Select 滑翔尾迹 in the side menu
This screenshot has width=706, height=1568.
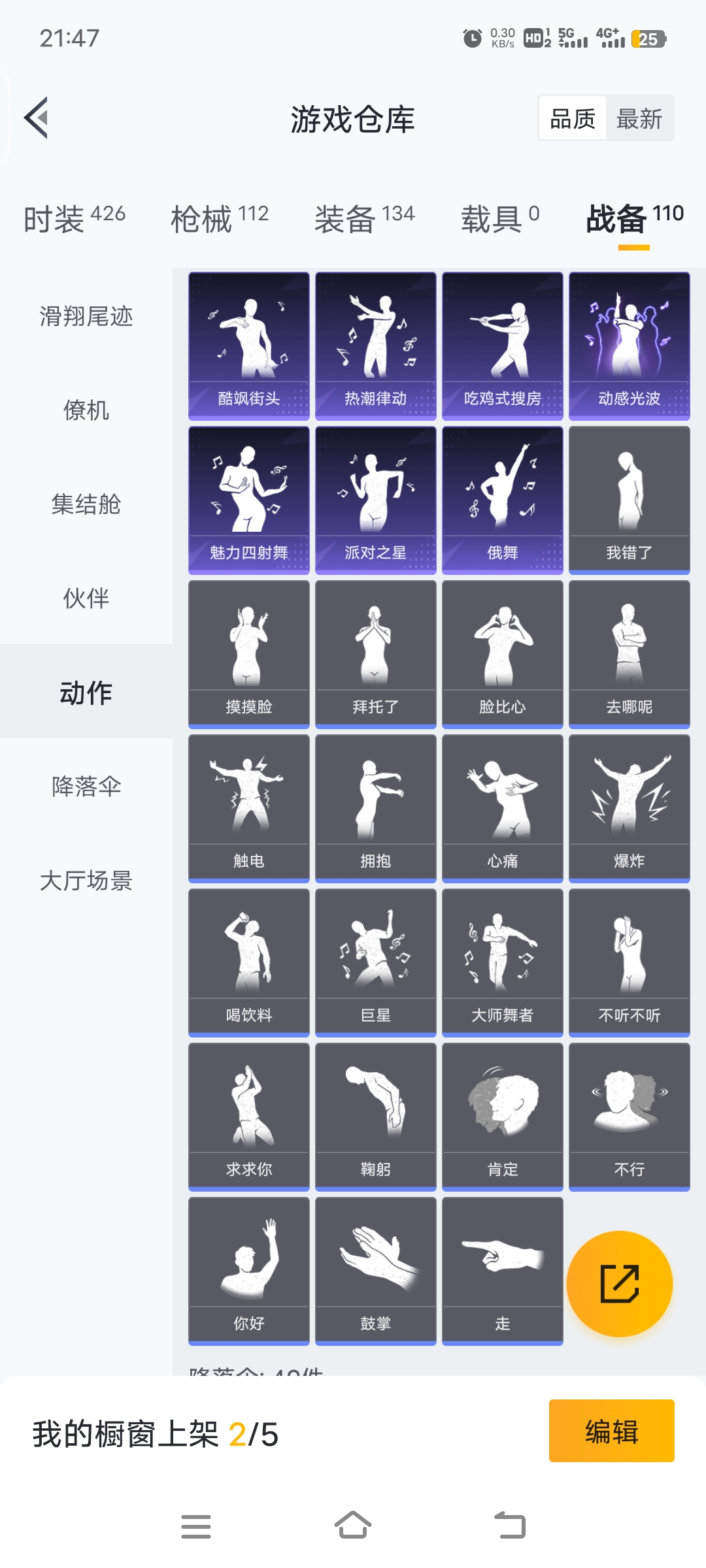[86, 317]
